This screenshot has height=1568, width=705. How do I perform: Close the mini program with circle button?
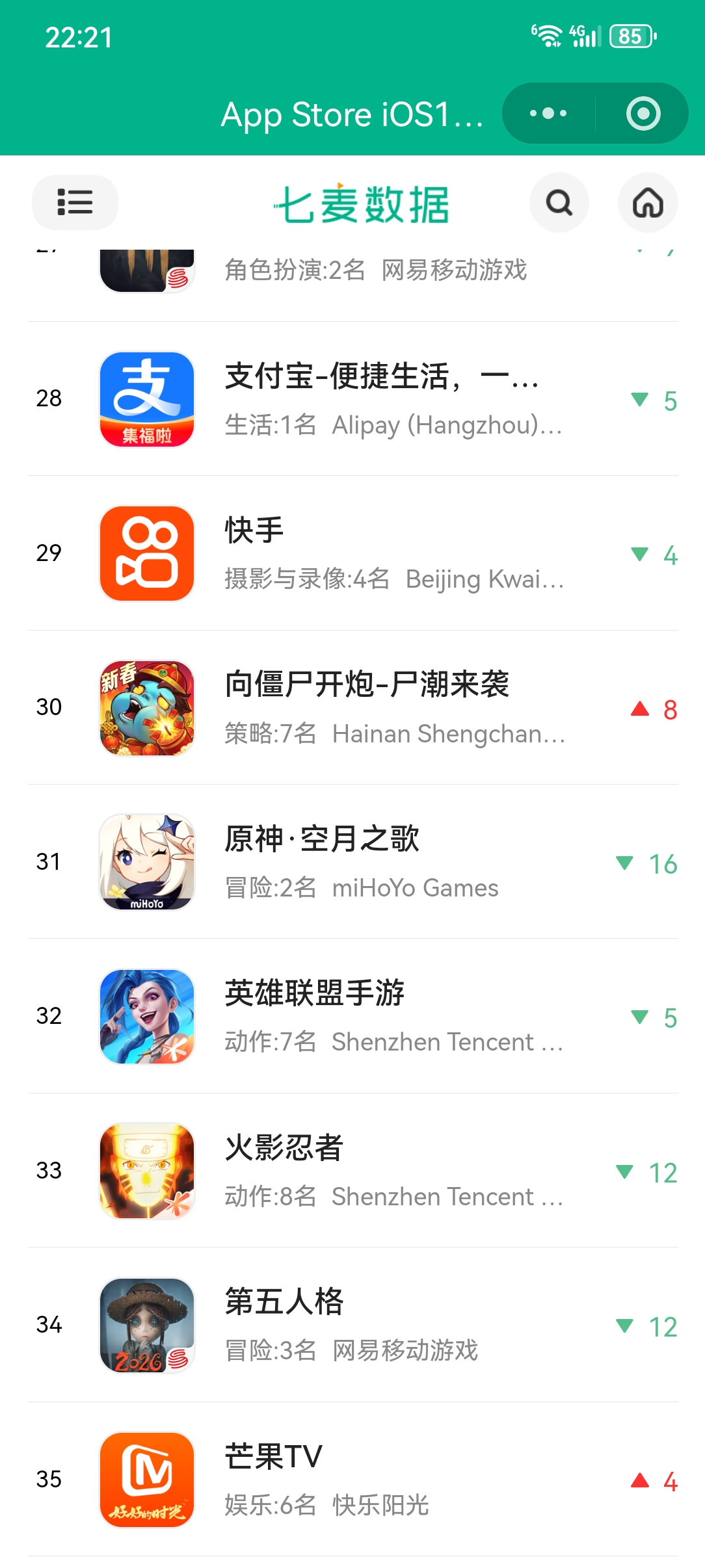click(643, 114)
